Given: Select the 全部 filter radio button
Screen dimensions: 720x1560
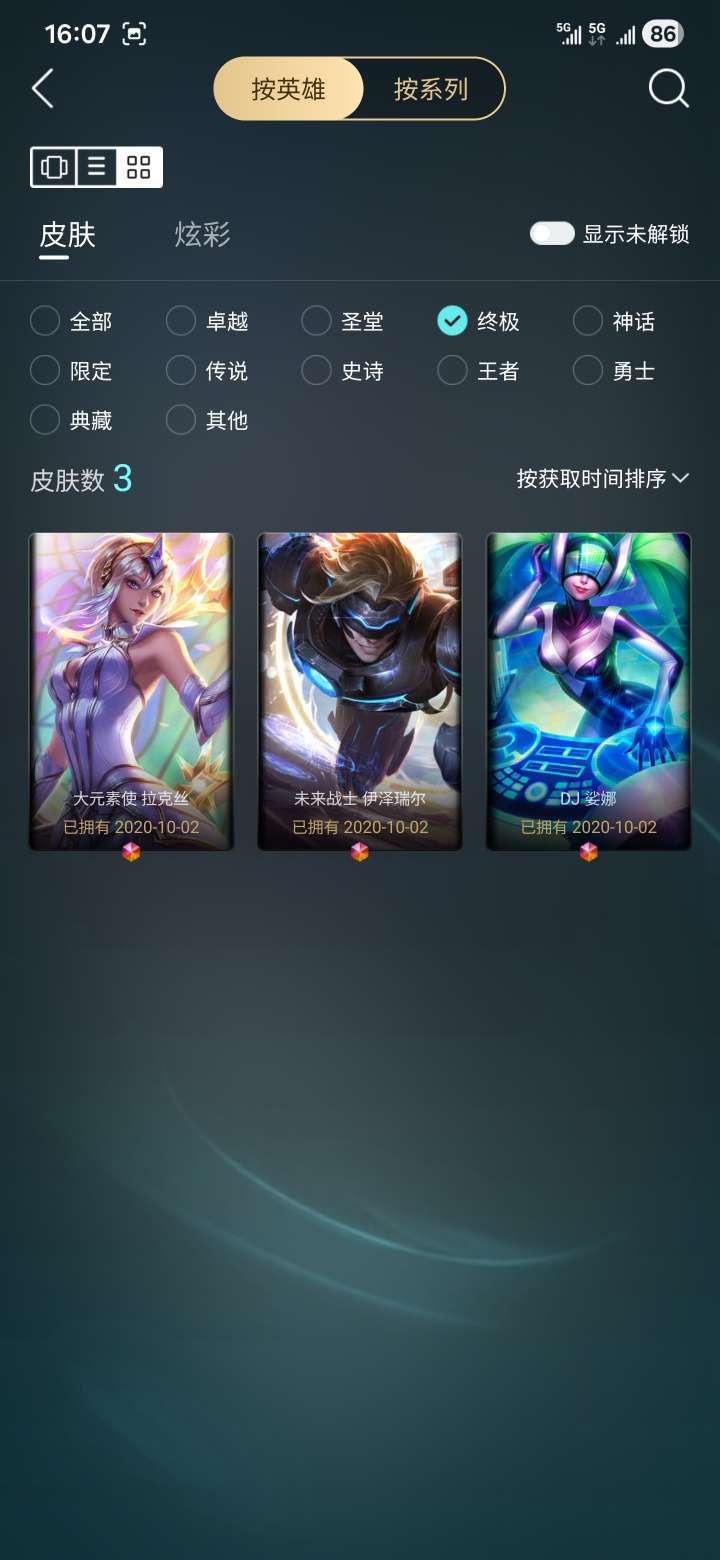Looking at the screenshot, I should tap(44, 320).
